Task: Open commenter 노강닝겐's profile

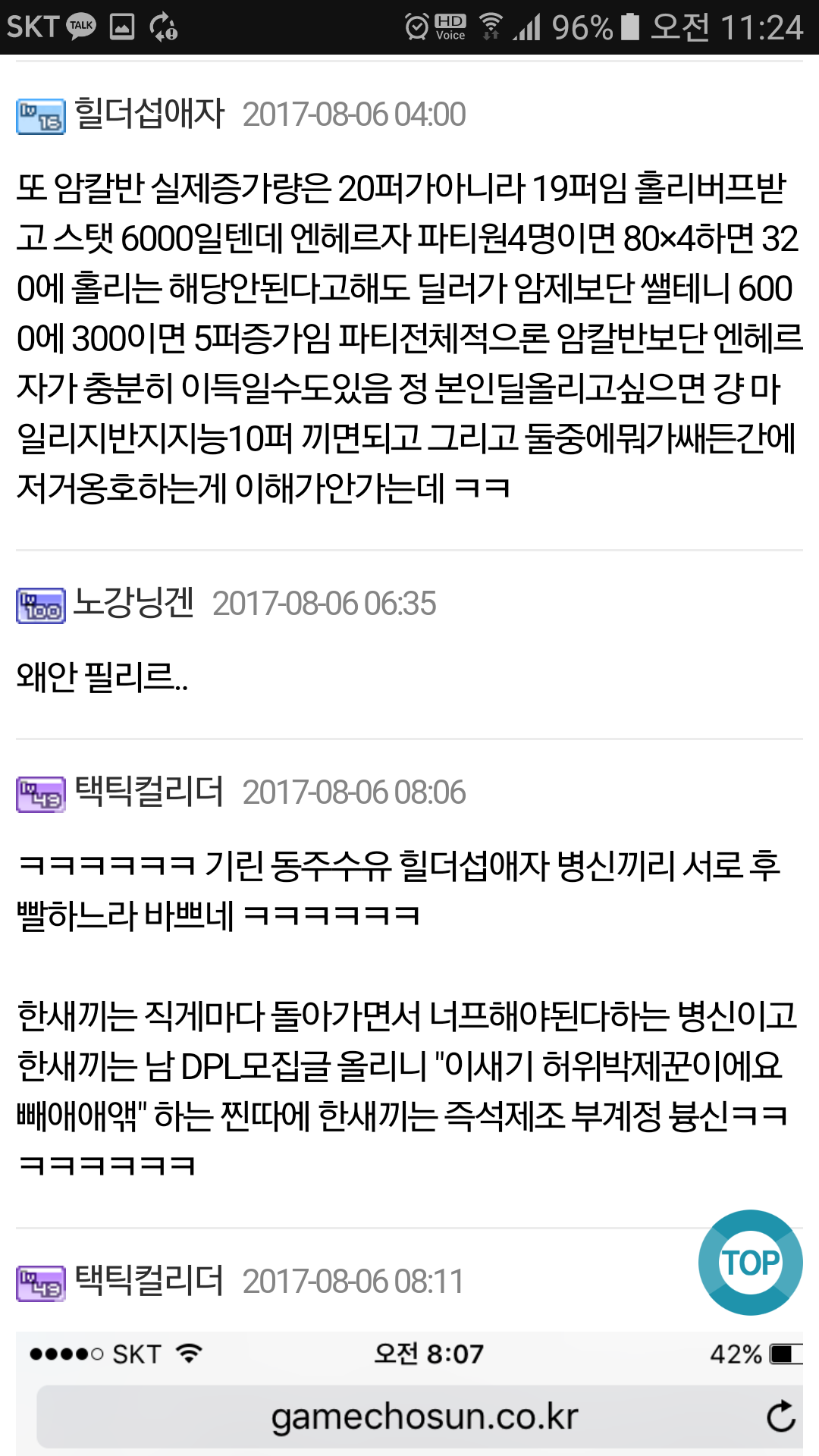Action: coord(134,604)
